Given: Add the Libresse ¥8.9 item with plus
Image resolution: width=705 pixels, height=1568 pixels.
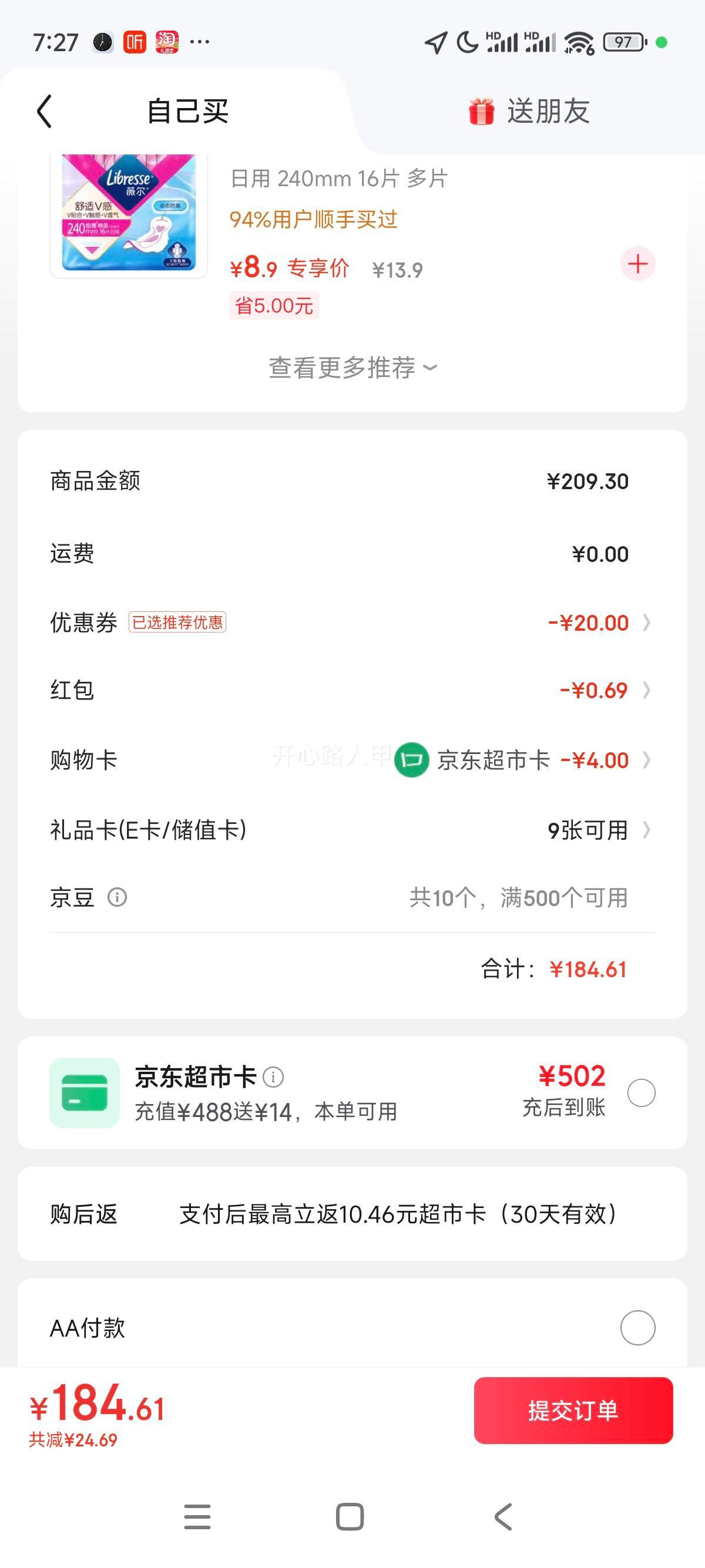Looking at the screenshot, I should [x=637, y=264].
